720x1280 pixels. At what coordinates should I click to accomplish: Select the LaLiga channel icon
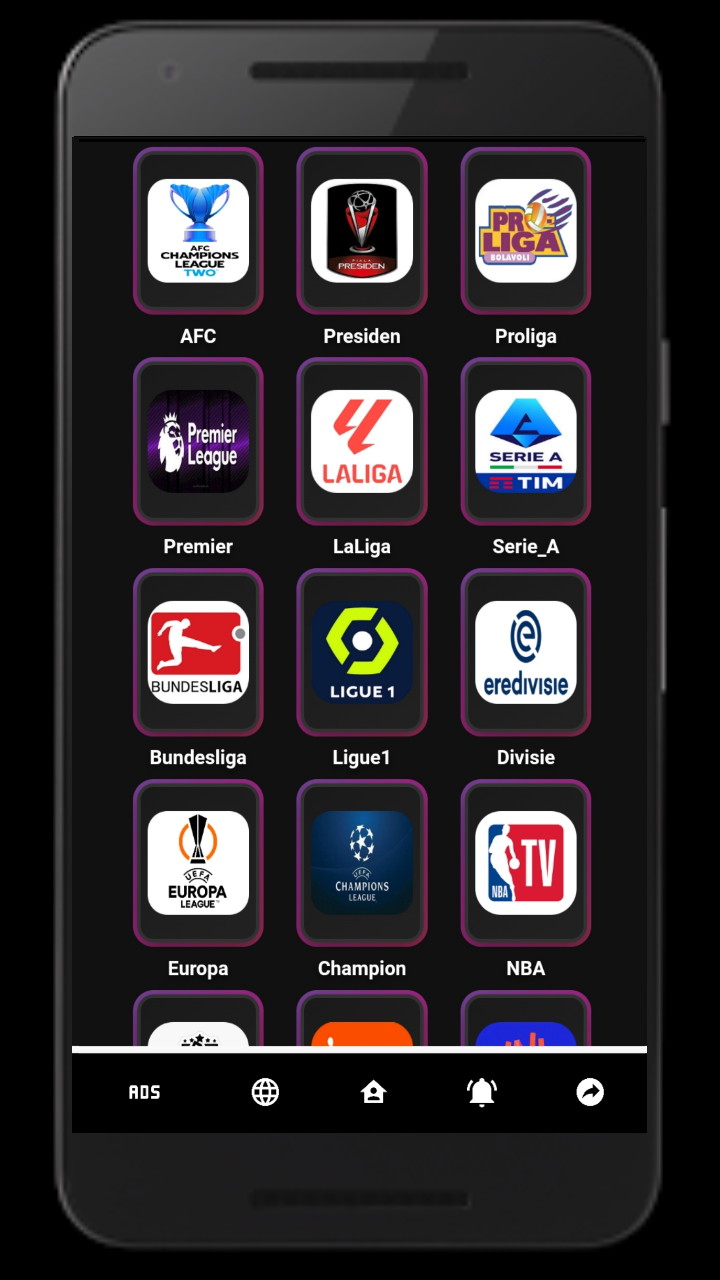(362, 443)
